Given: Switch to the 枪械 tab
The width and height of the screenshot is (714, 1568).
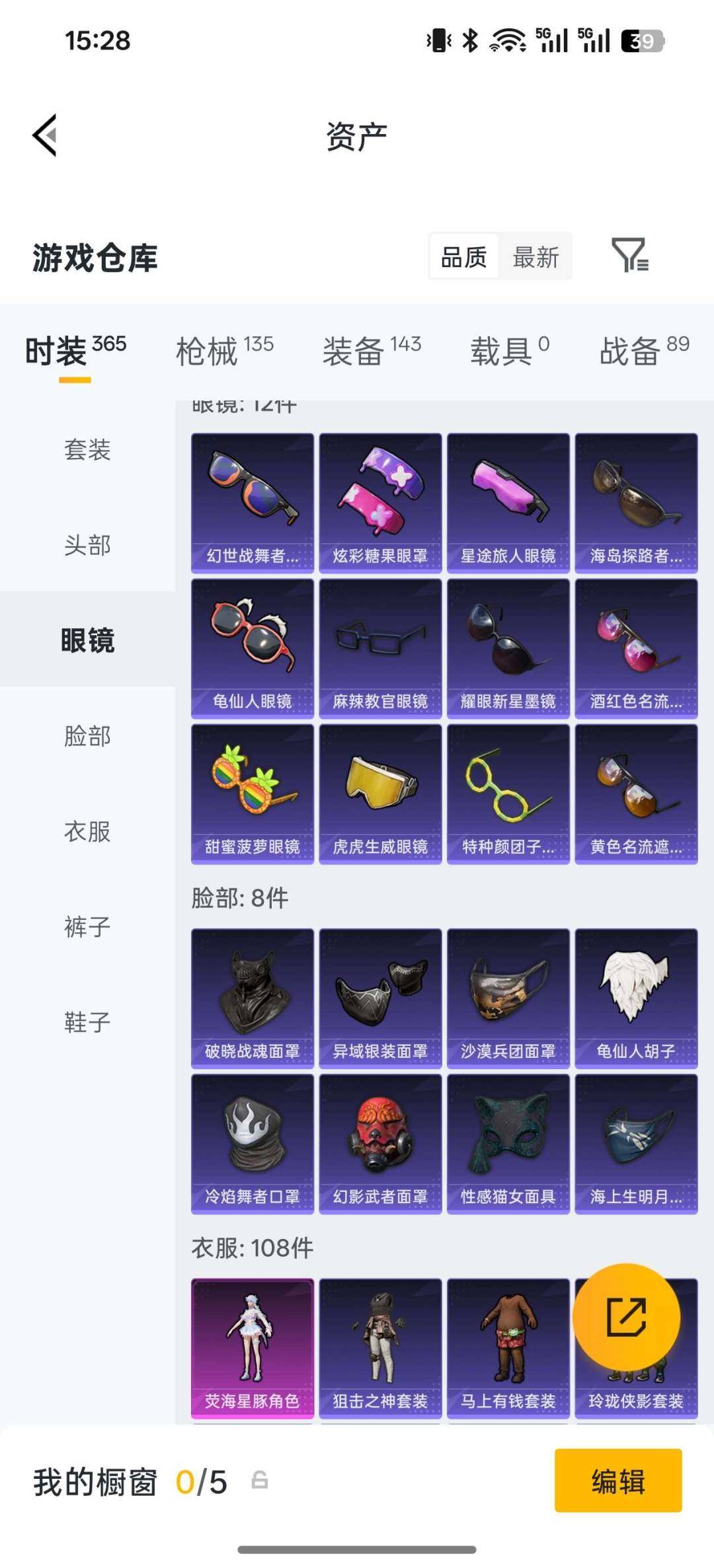Looking at the screenshot, I should [224, 351].
